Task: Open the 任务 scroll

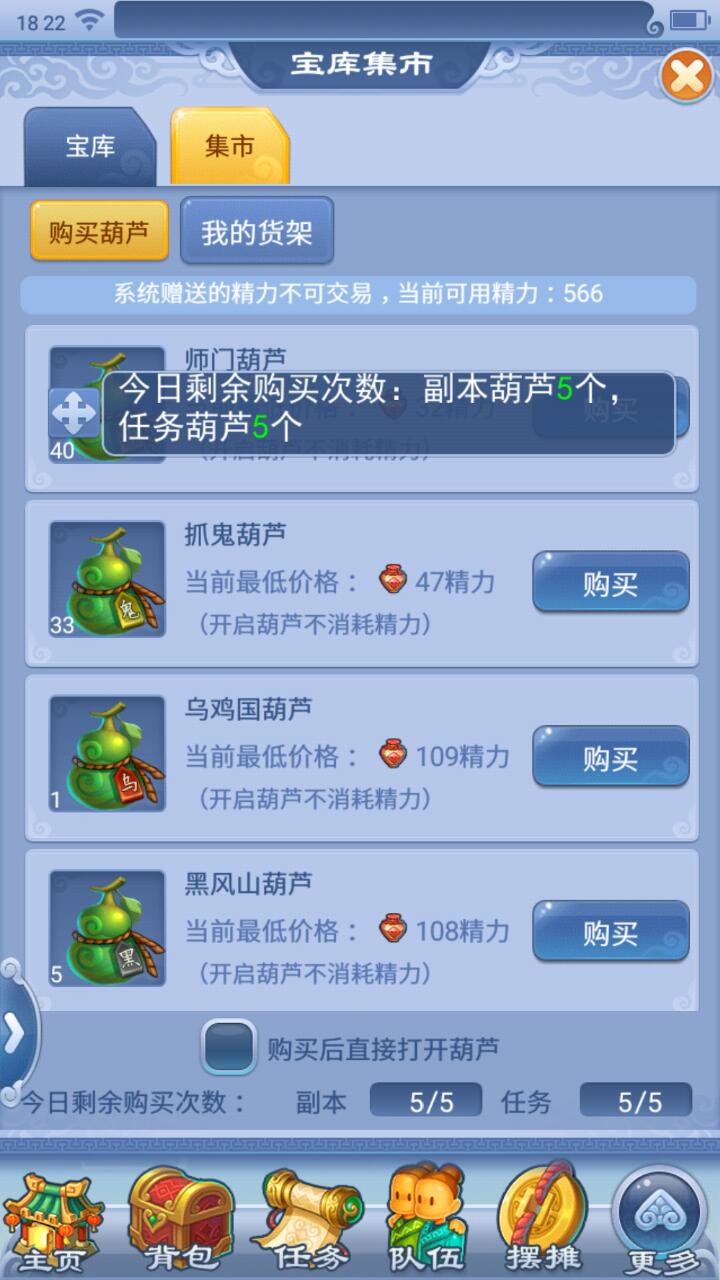Action: pos(306,1220)
